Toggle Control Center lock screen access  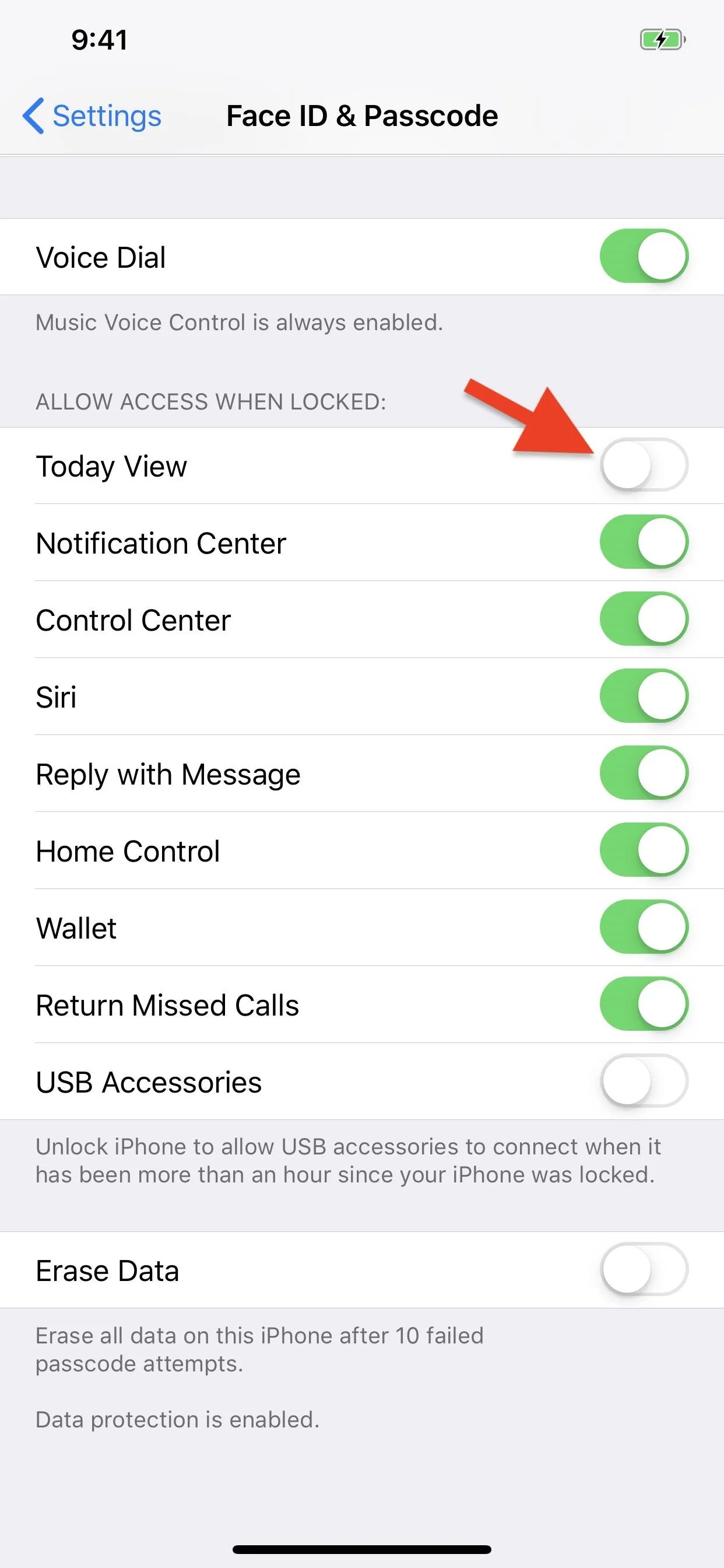click(644, 619)
